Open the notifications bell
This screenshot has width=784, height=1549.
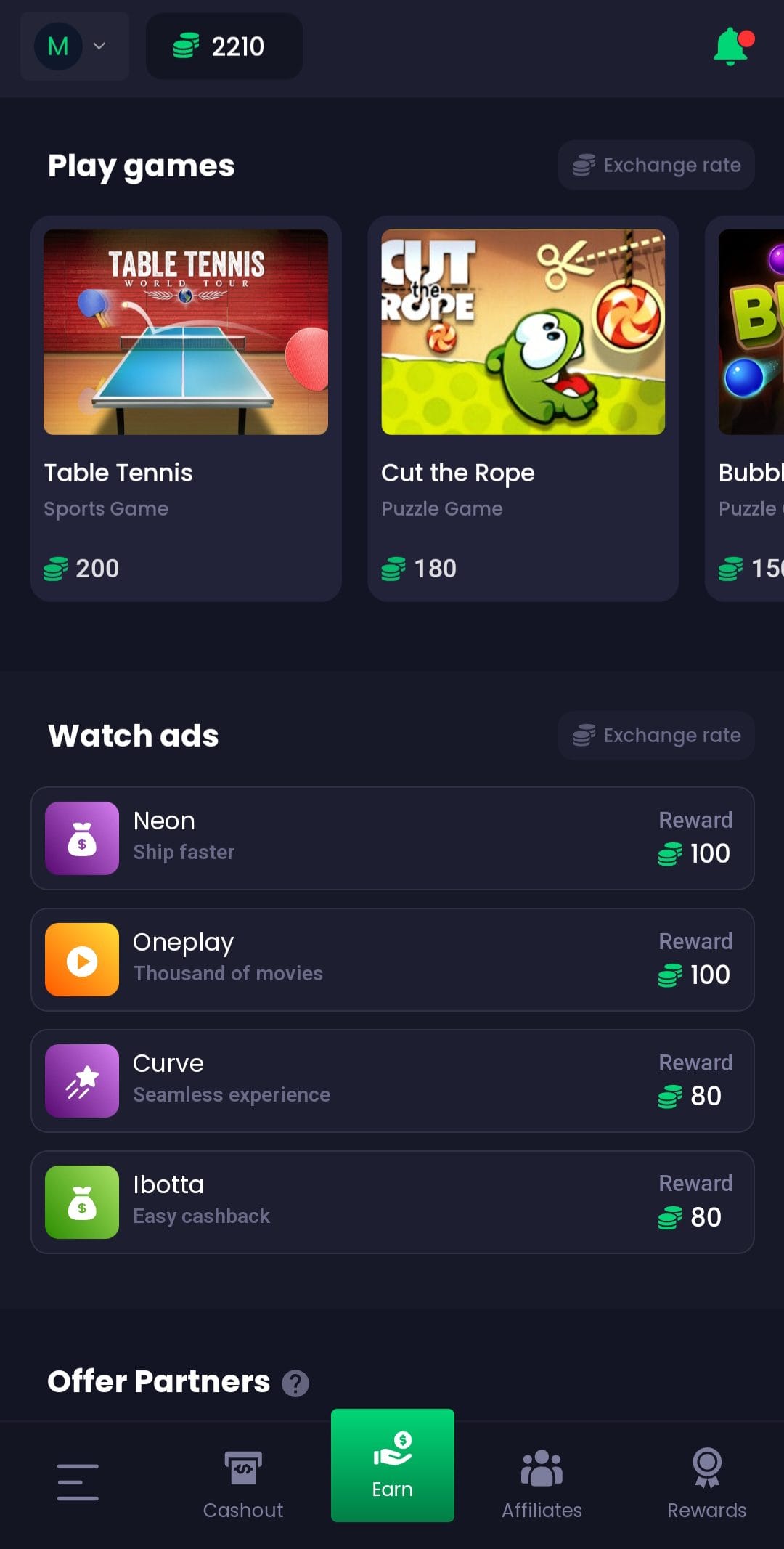click(x=732, y=46)
